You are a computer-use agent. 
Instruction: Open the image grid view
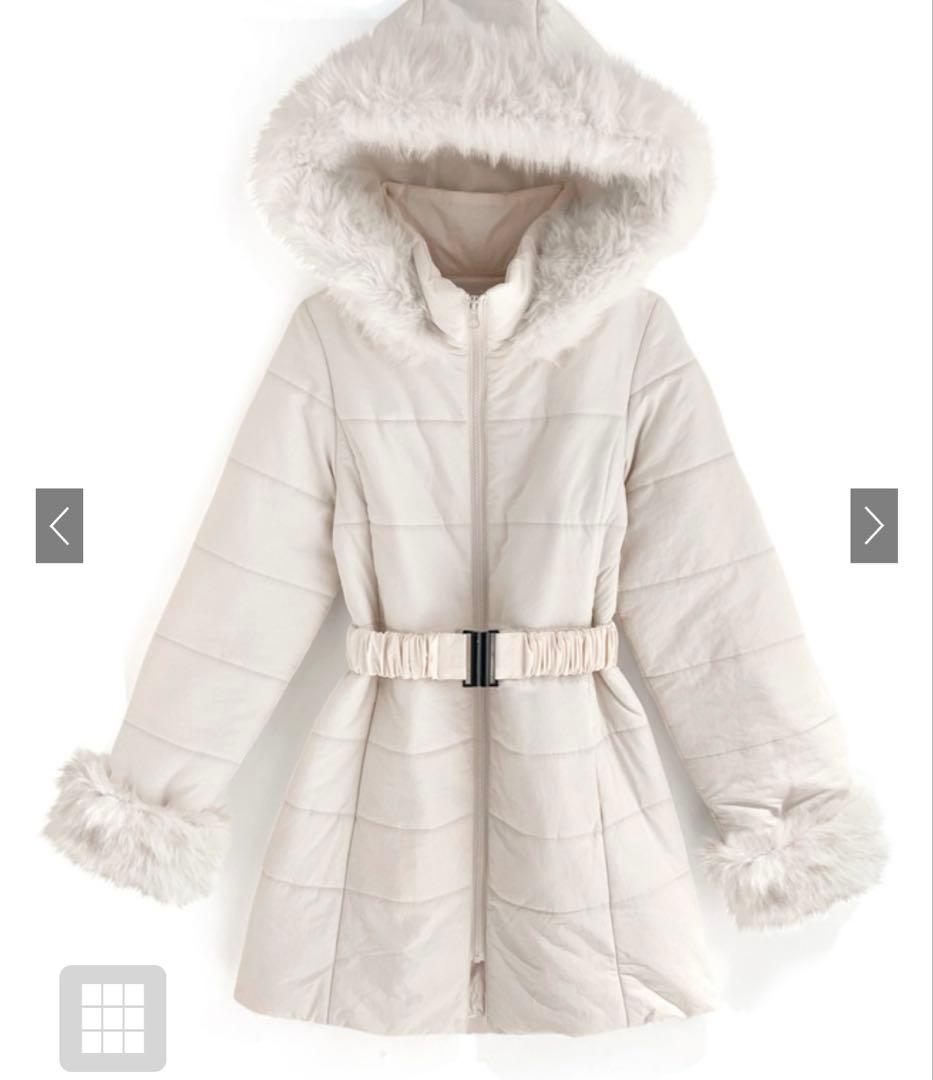113,1018
